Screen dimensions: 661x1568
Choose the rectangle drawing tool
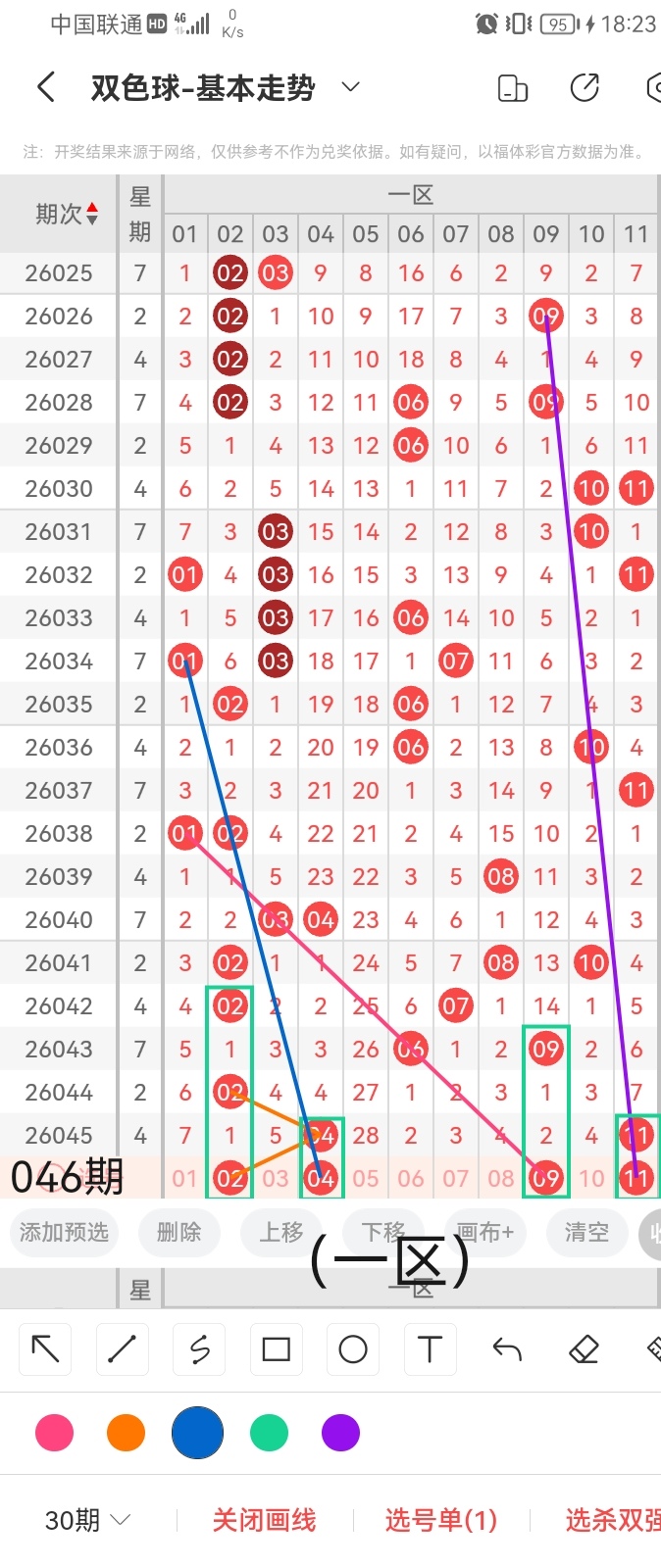276,1349
